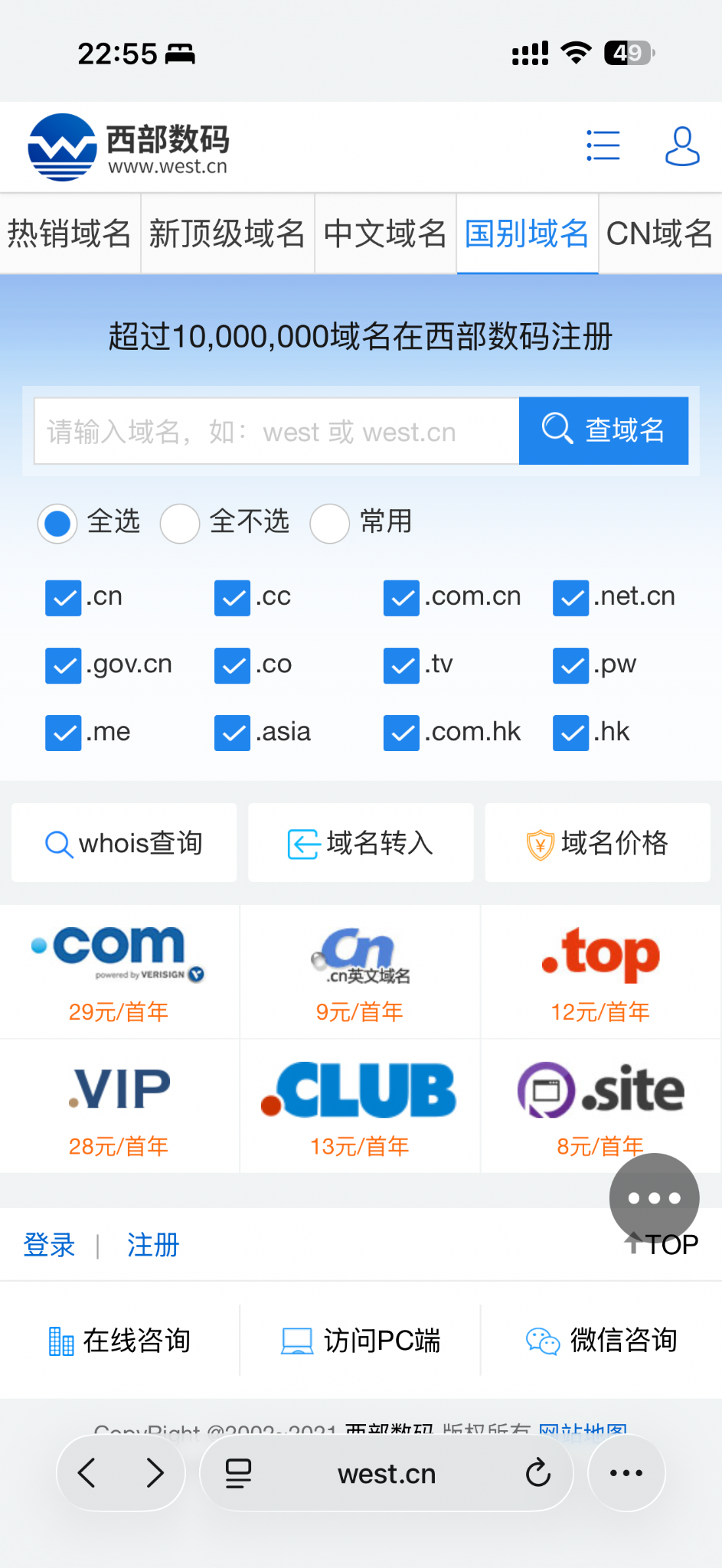
Task: Reload the page in the browser bar
Action: 538,1472
